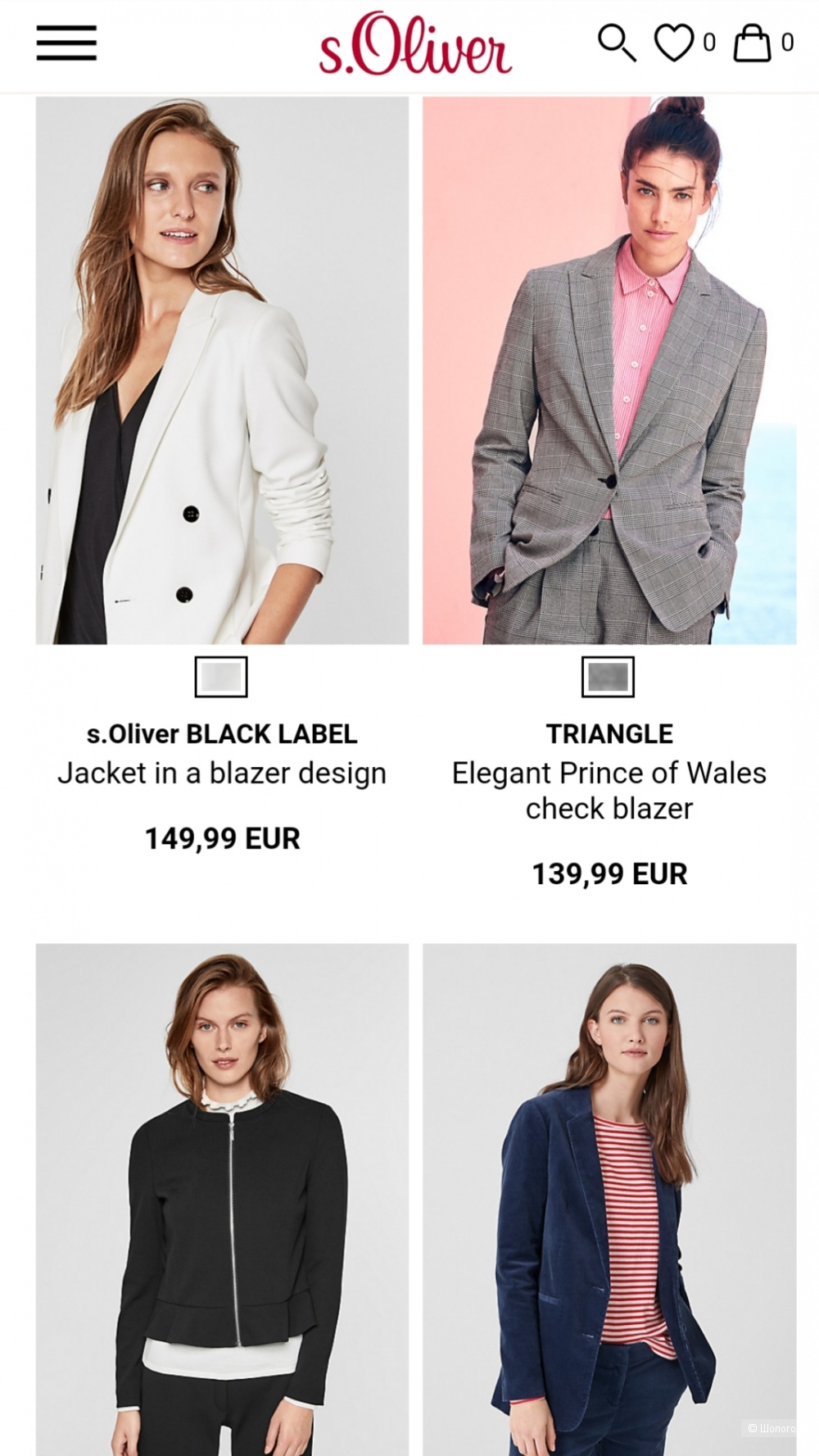
Task: Open the Elegant Prince of Wales check blazer title
Action: click(x=609, y=790)
